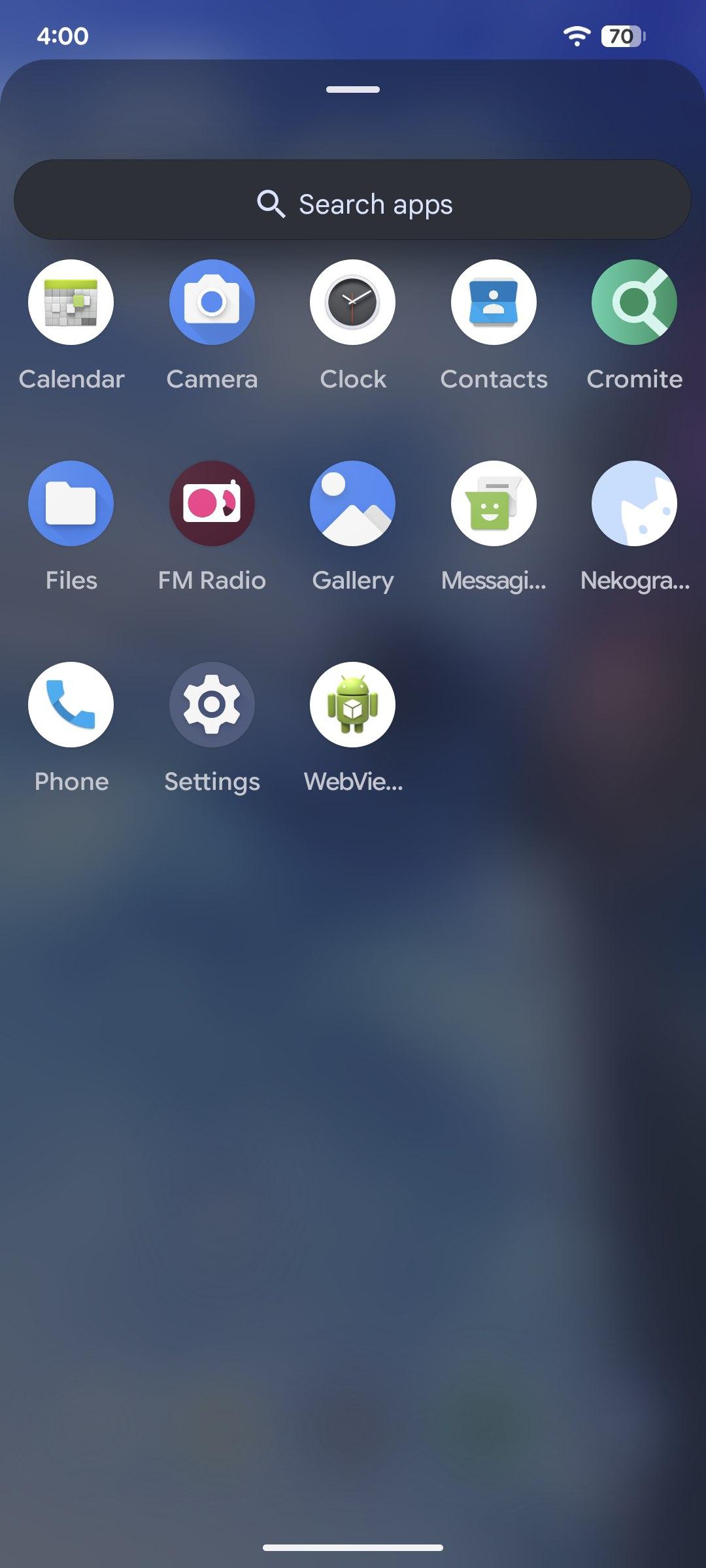
Task: Launch the Camera app
Action: pyautogui.click(x=212, y=302)
